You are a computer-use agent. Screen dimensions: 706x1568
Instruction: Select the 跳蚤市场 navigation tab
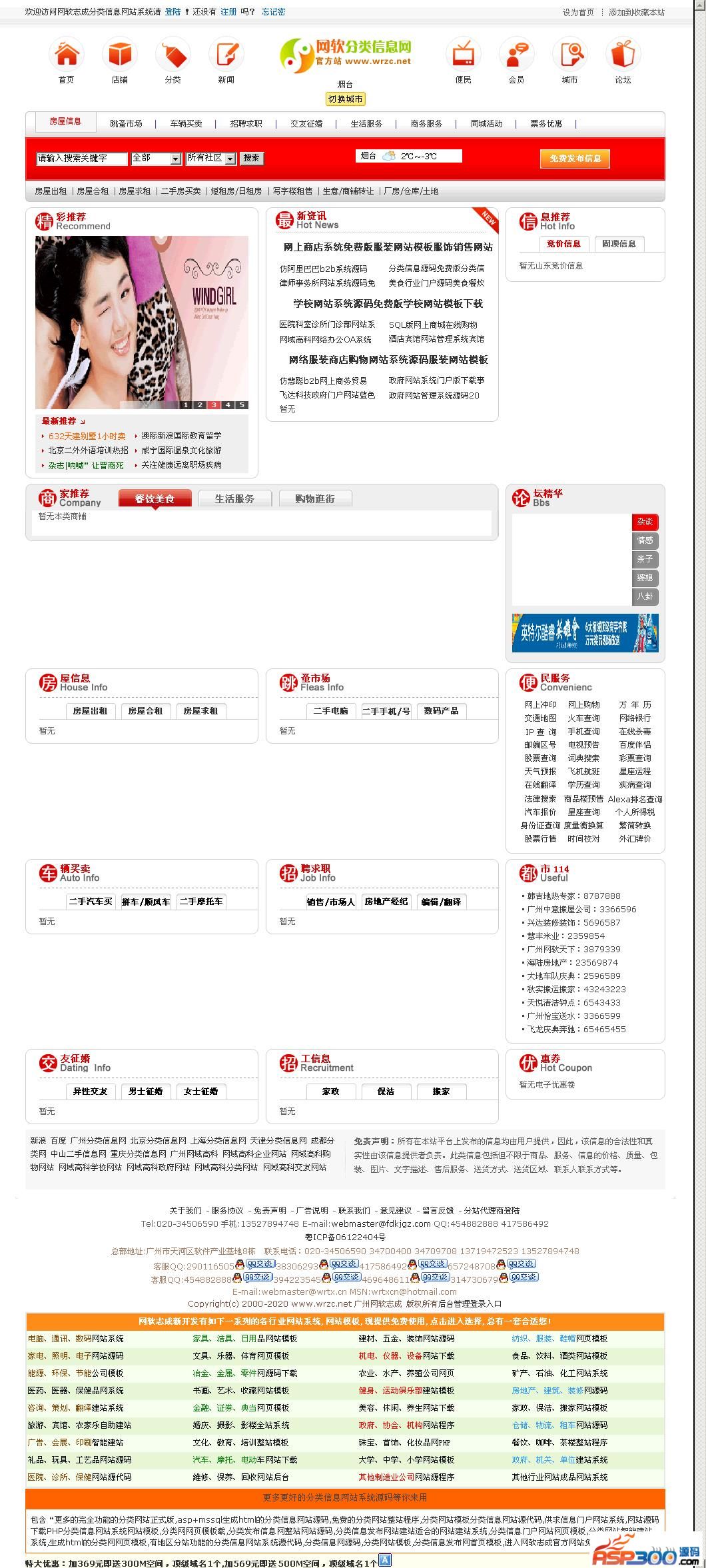pos(126,124)
